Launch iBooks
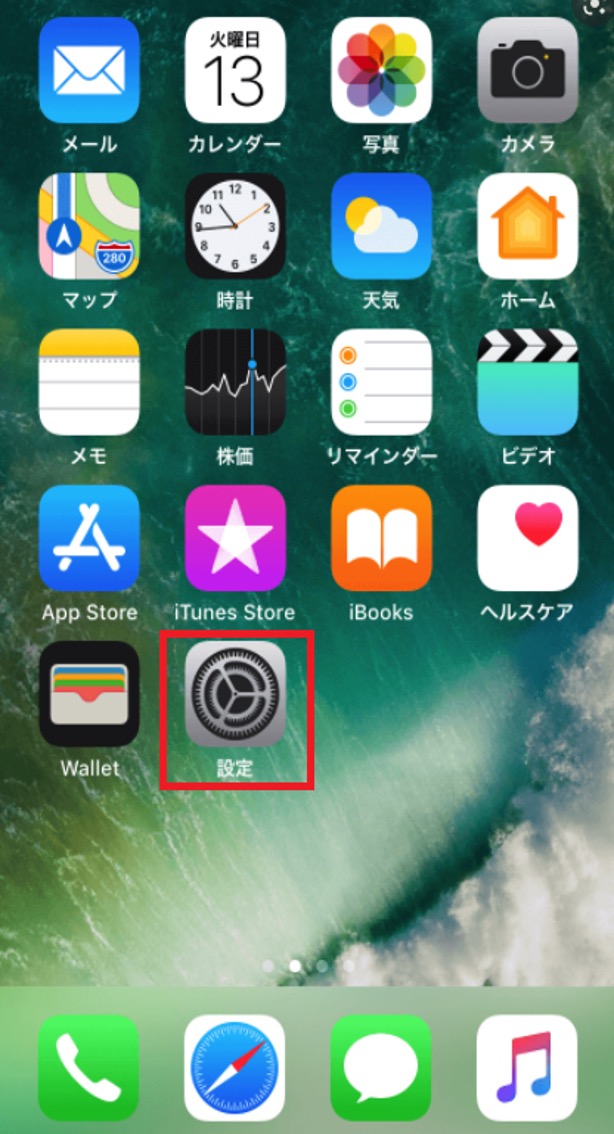Viewport: 614px width, 1134px height. pyautogui.click(x=381, y=537)
